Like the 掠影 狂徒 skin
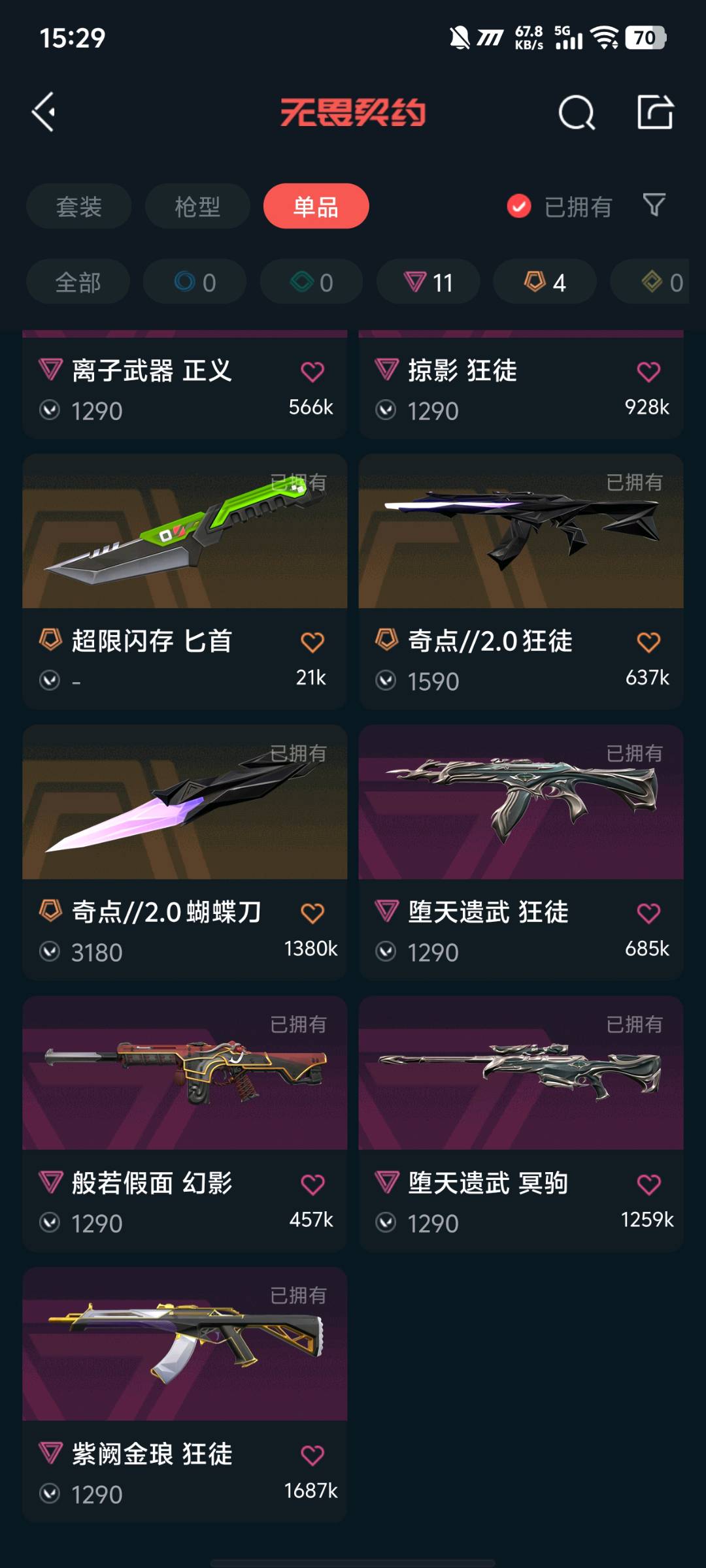This screenshot has height=1568, width=706. point(648,372)
